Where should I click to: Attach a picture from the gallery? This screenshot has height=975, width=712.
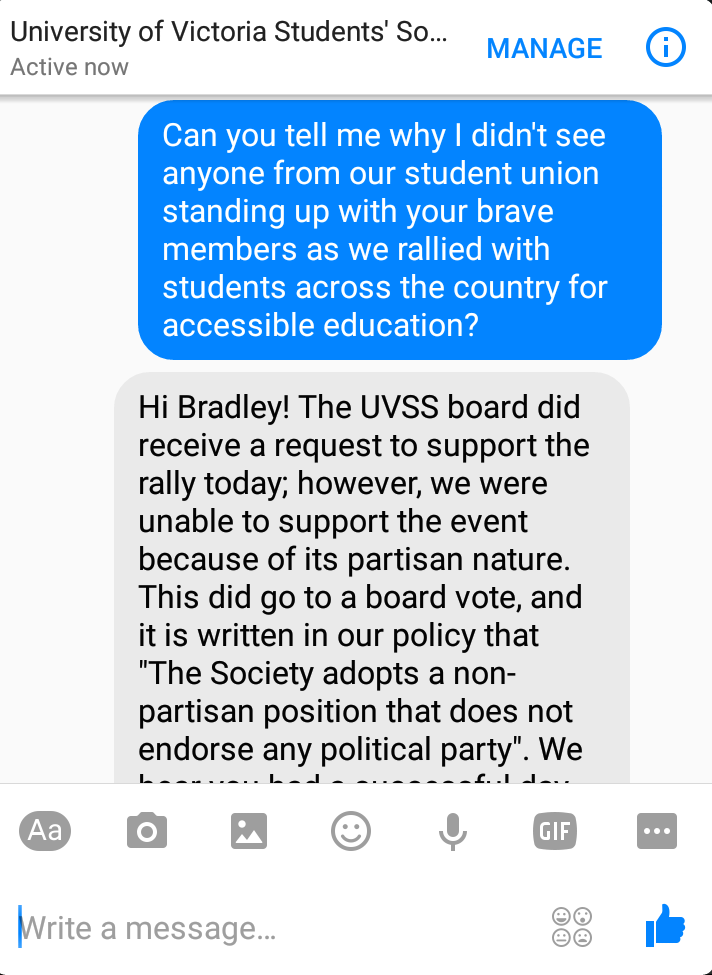[x=248, y=831]
